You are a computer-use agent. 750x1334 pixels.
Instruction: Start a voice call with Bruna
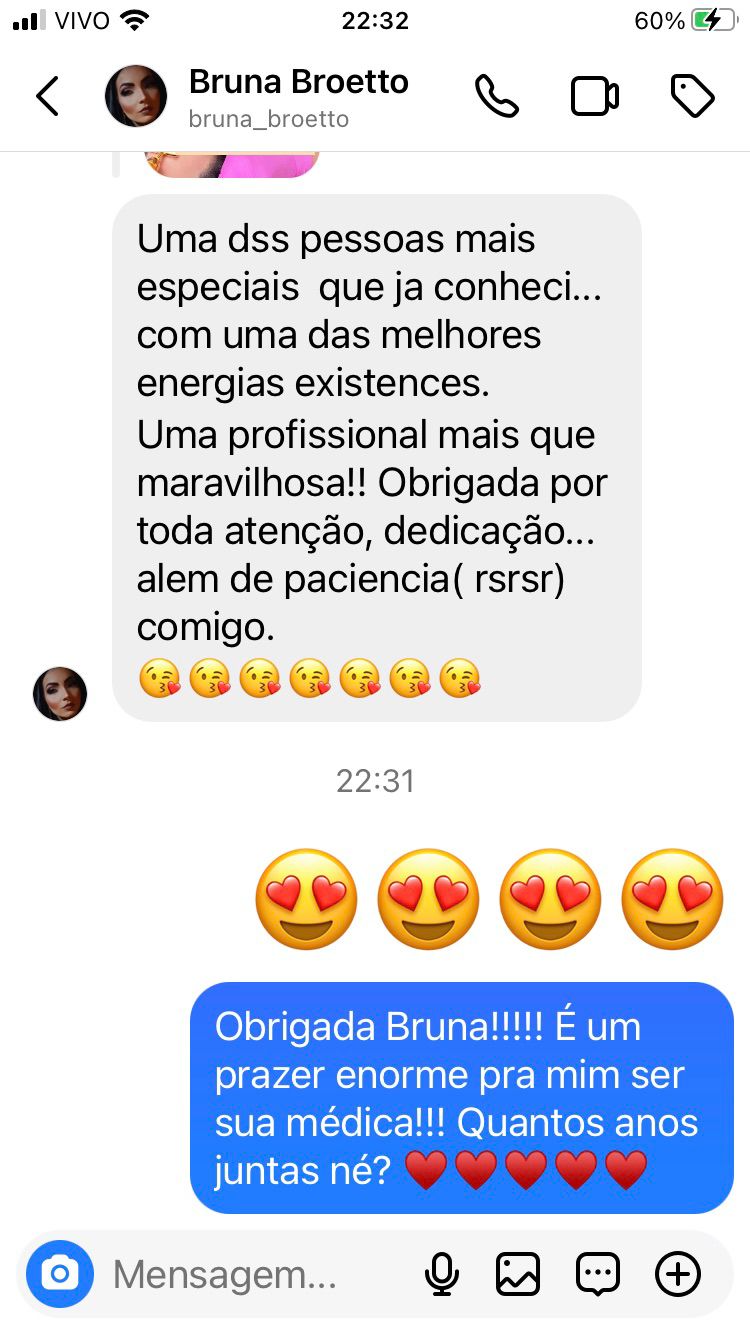pos(497,97)
